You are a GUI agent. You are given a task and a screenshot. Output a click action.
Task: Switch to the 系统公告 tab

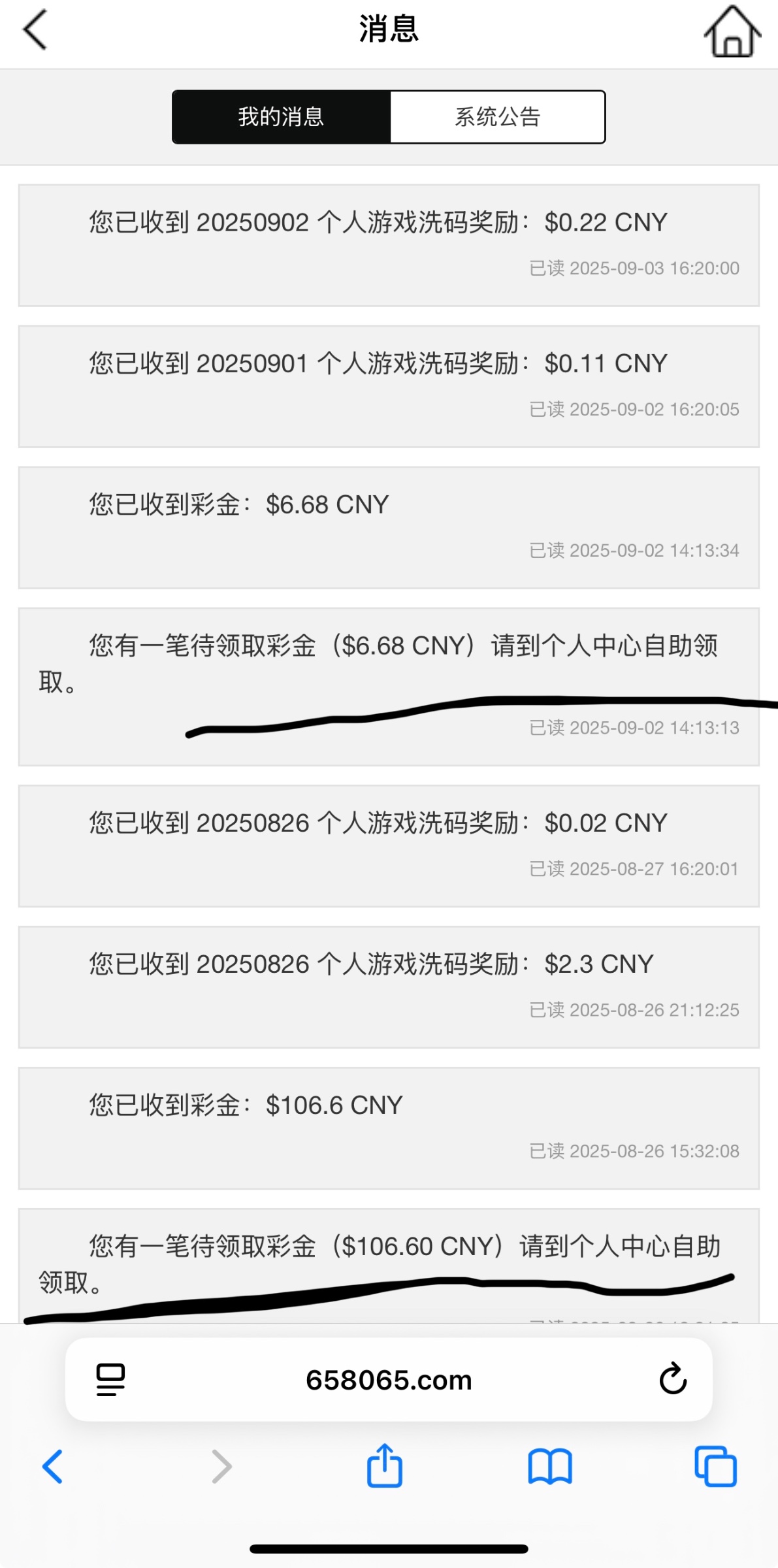click(x=497, y=117)
